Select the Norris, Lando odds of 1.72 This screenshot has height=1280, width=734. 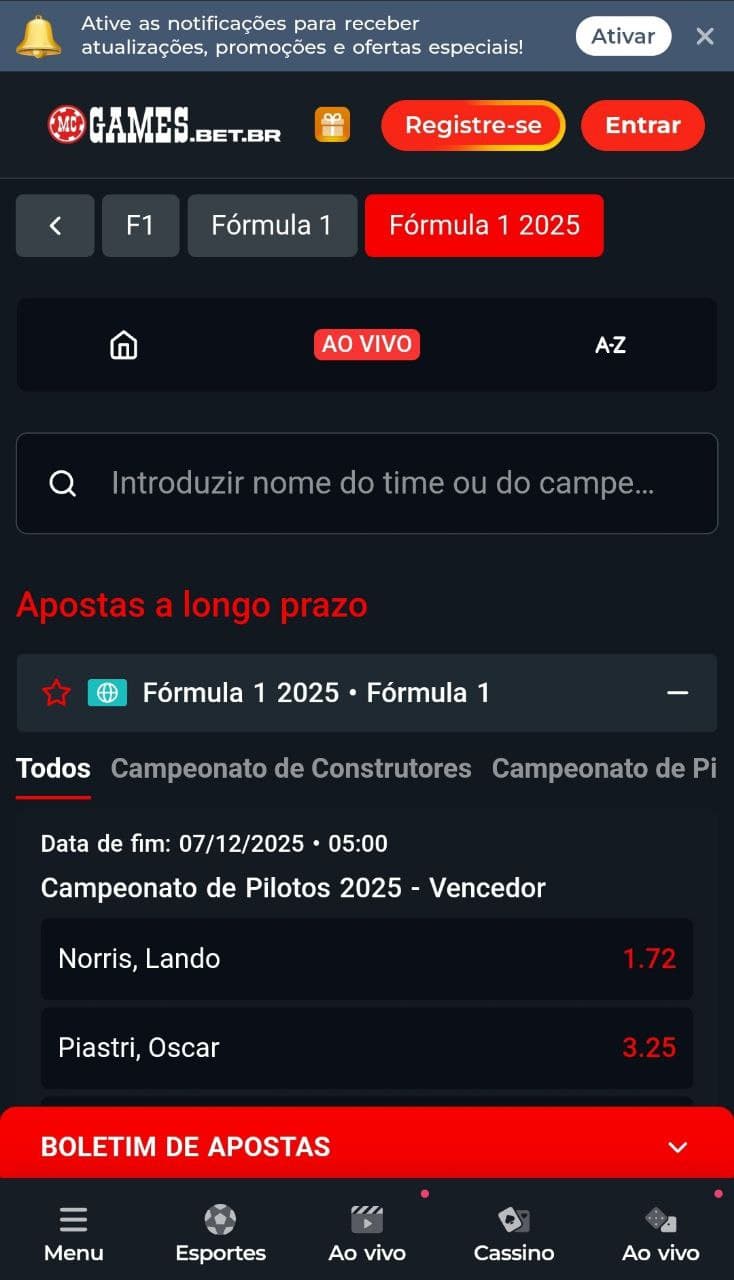point(649,958)
